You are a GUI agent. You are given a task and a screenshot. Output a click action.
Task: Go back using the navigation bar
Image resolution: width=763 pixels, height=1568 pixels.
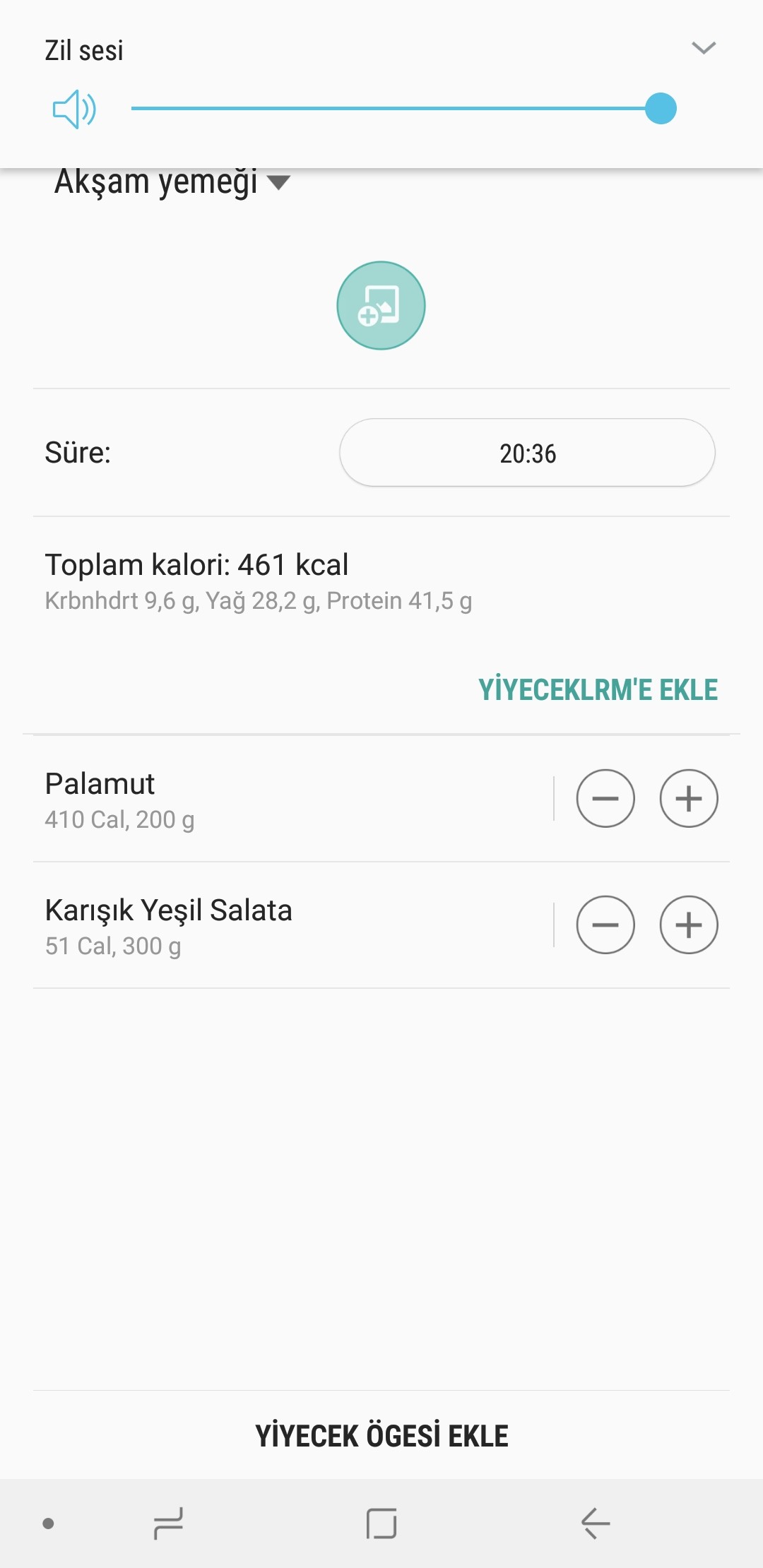click(x=596, y=1523)
